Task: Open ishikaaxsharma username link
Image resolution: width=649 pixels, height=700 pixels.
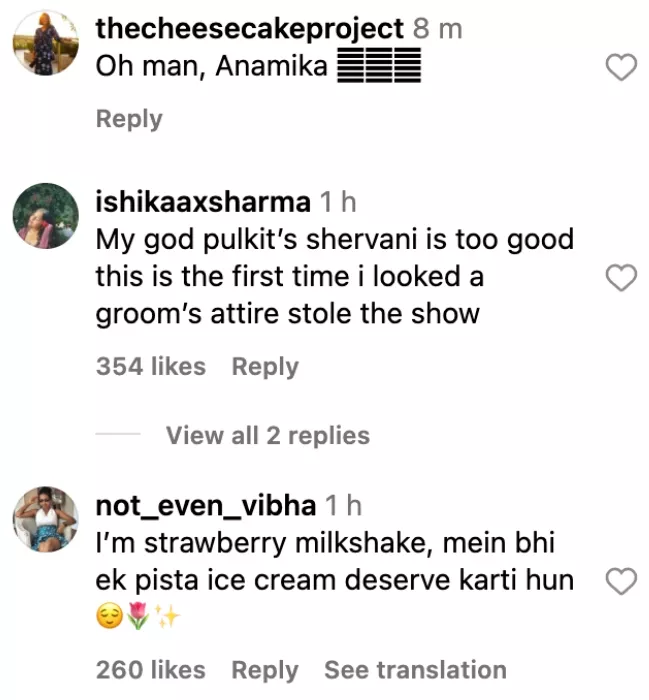Action: (202, 202)
